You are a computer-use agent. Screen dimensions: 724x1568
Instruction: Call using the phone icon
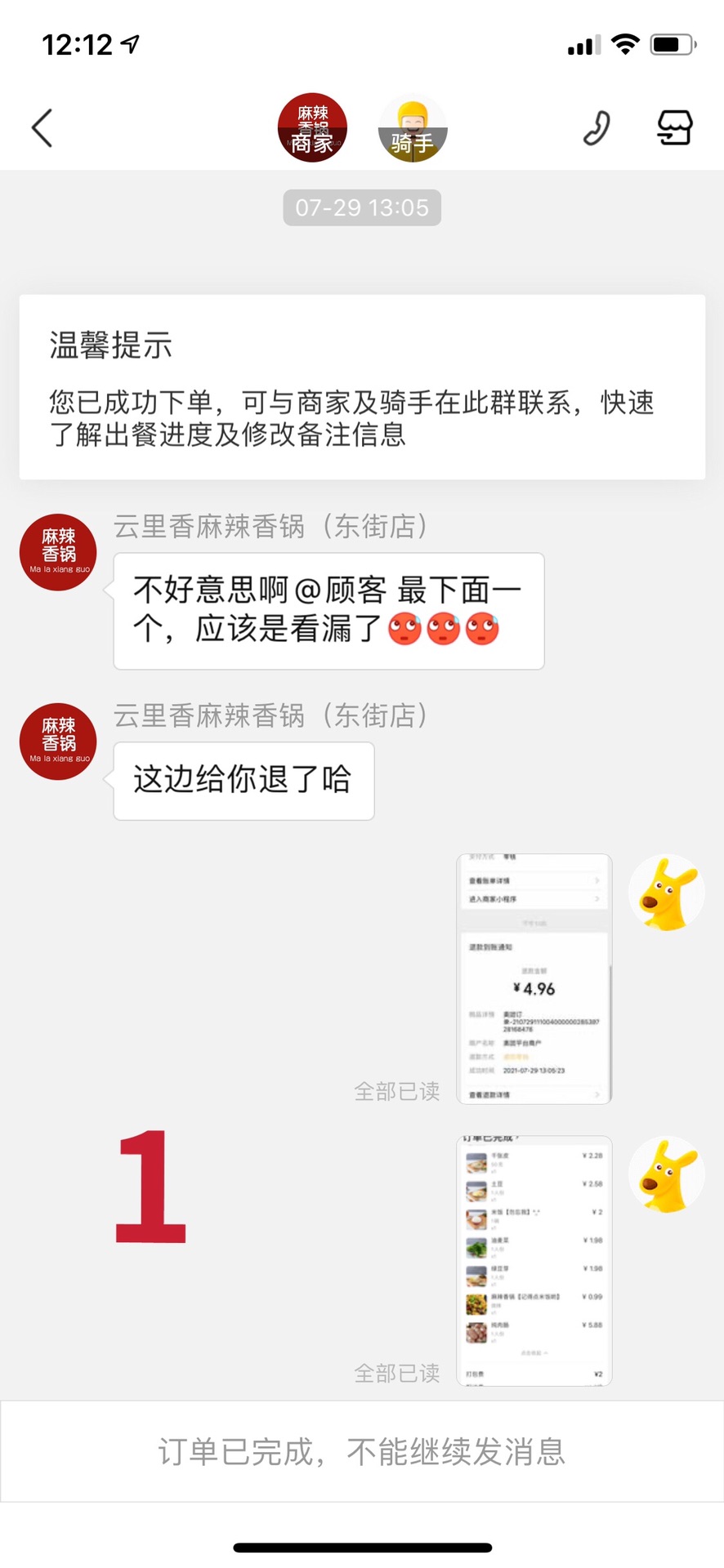click(597, 128)
